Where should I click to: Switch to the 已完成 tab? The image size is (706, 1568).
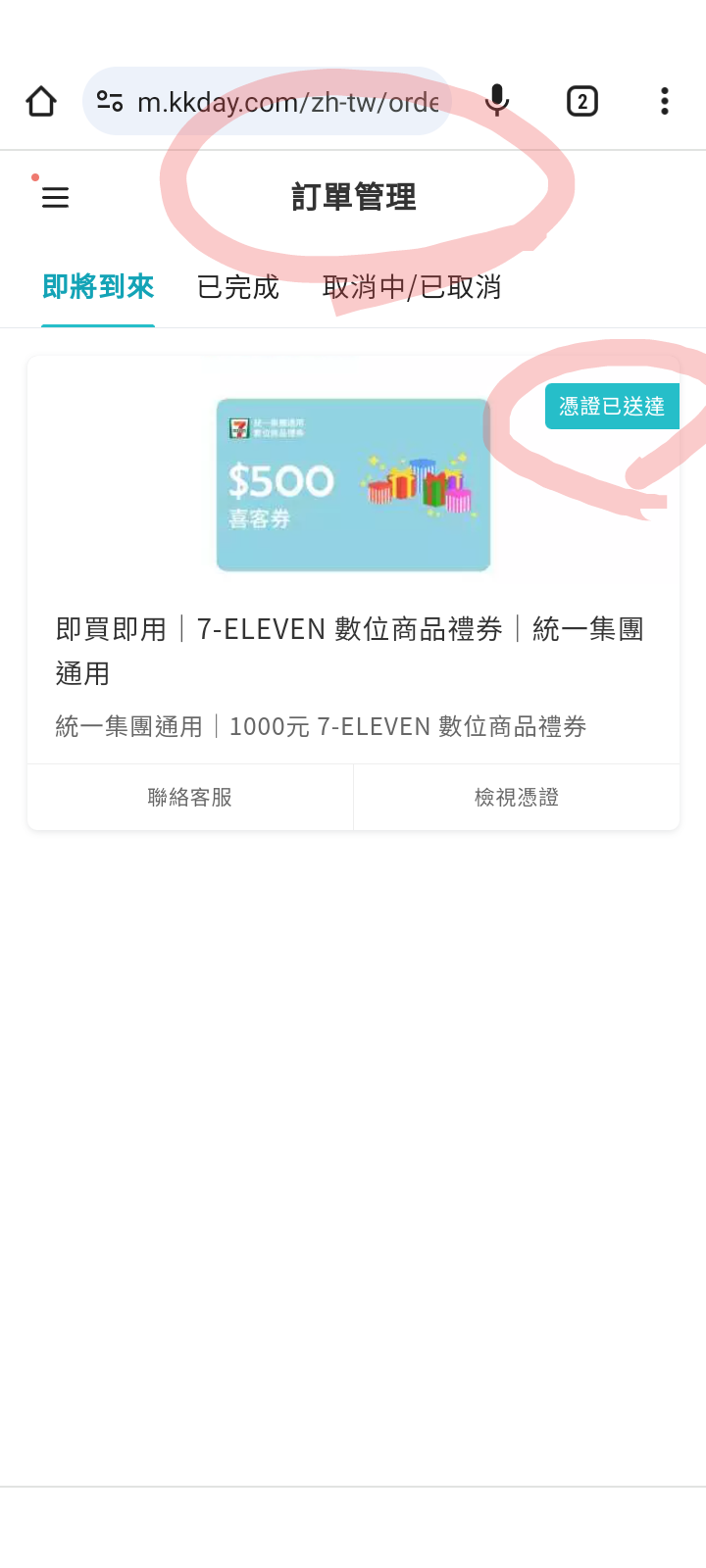click(237, 287)
